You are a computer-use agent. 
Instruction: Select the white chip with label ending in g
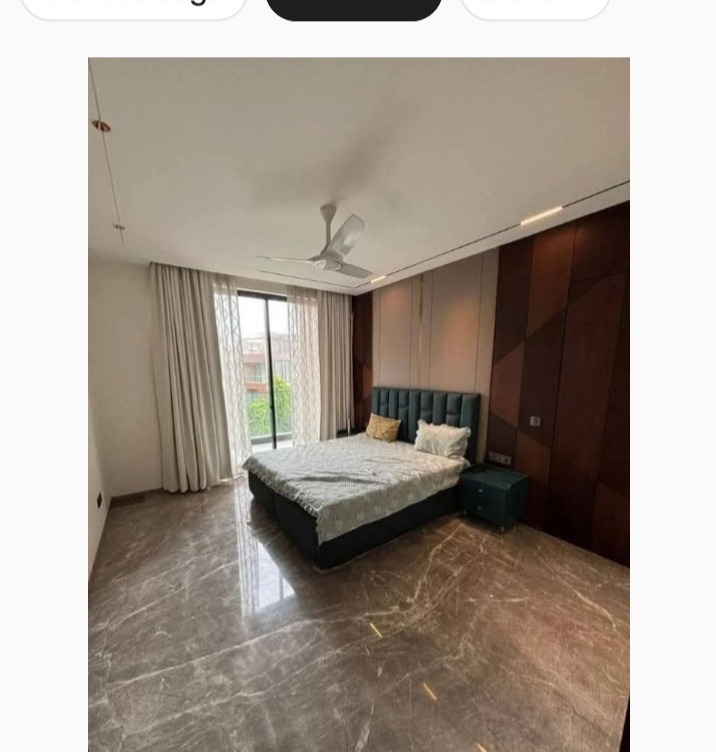coord(134,7)
